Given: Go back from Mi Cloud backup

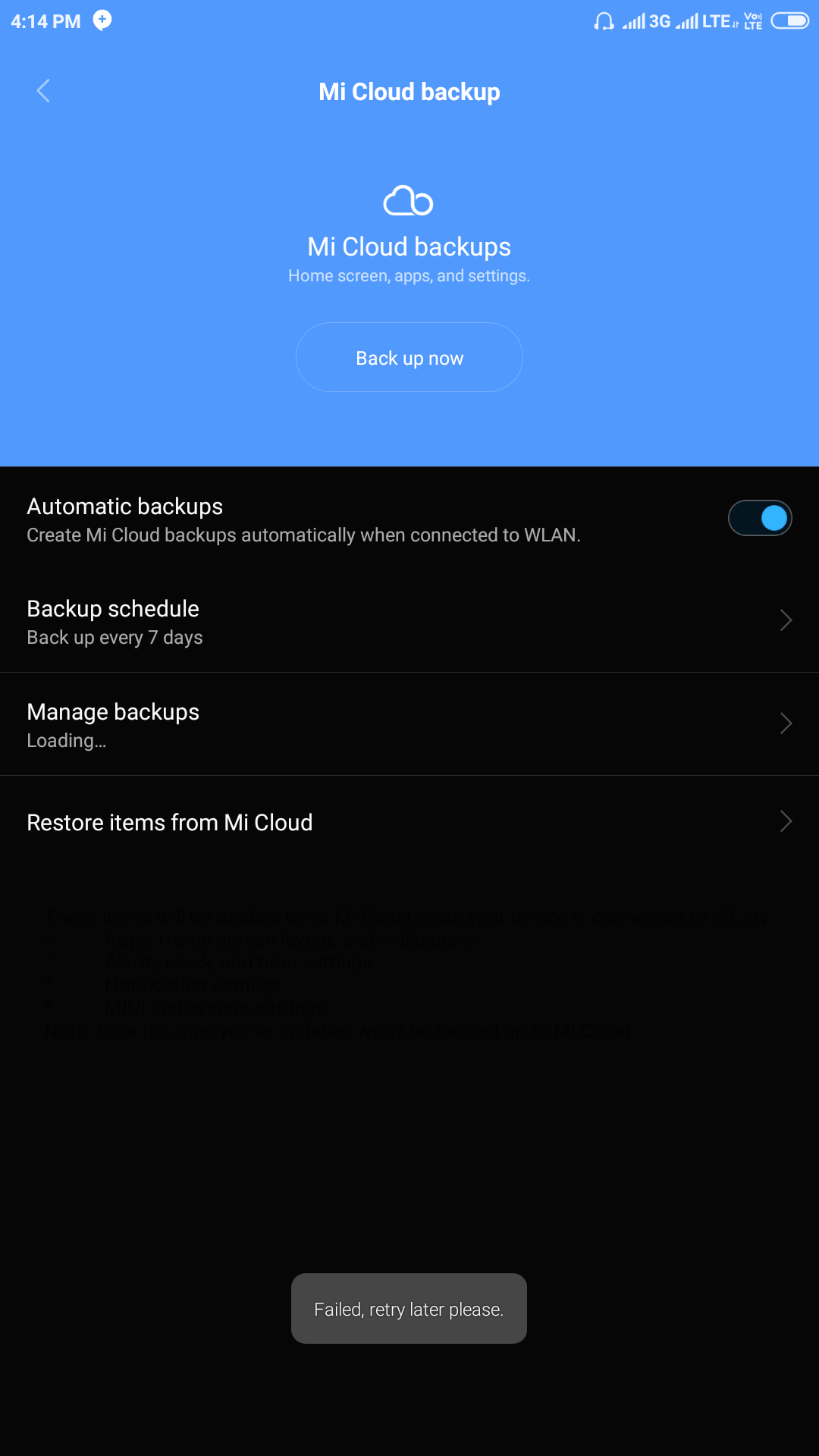Looking at the screenshot, I should pyautogui.click(x=43, y=91).
